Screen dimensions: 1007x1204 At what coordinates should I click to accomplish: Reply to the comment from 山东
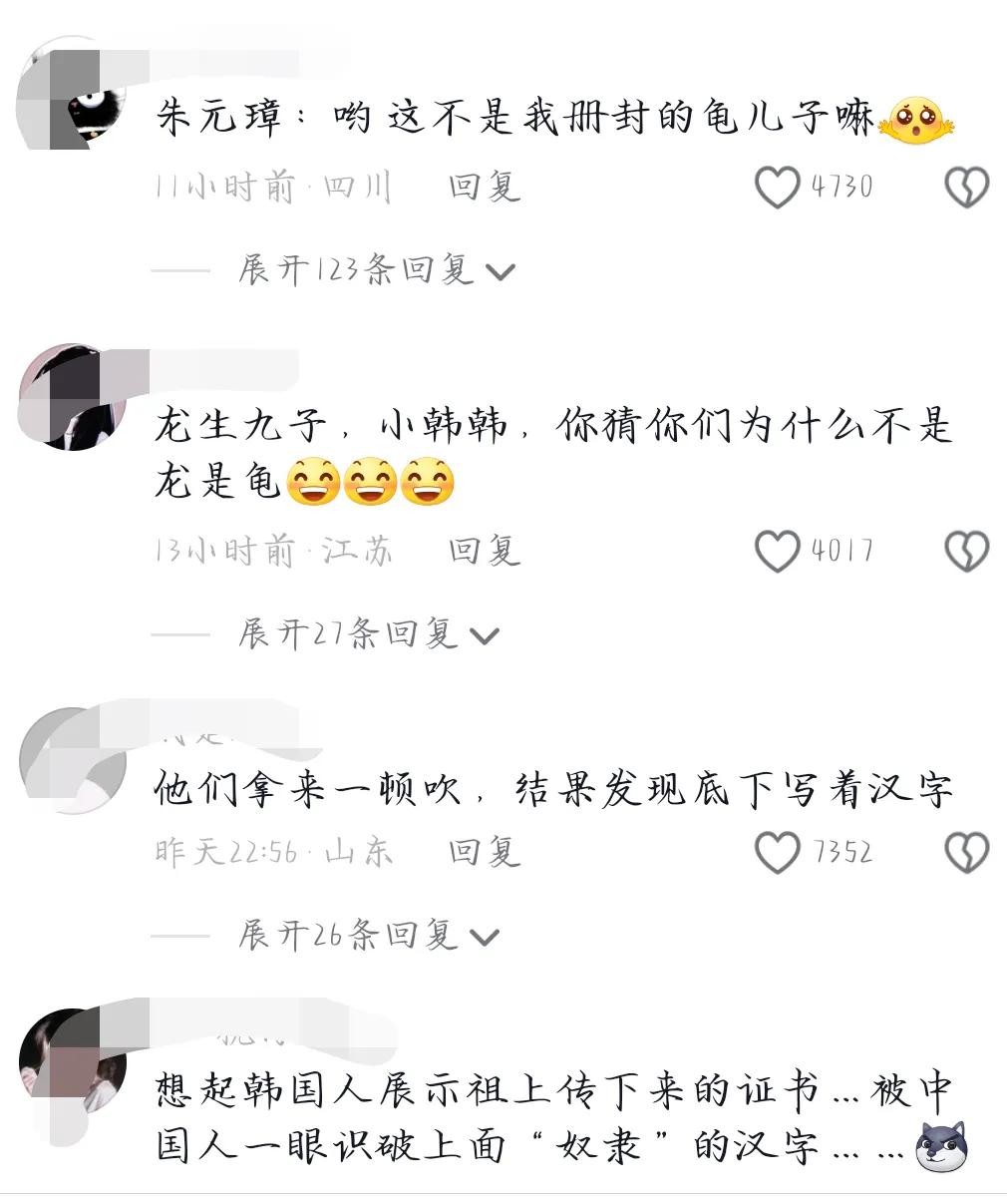click(x=485, y=853)
